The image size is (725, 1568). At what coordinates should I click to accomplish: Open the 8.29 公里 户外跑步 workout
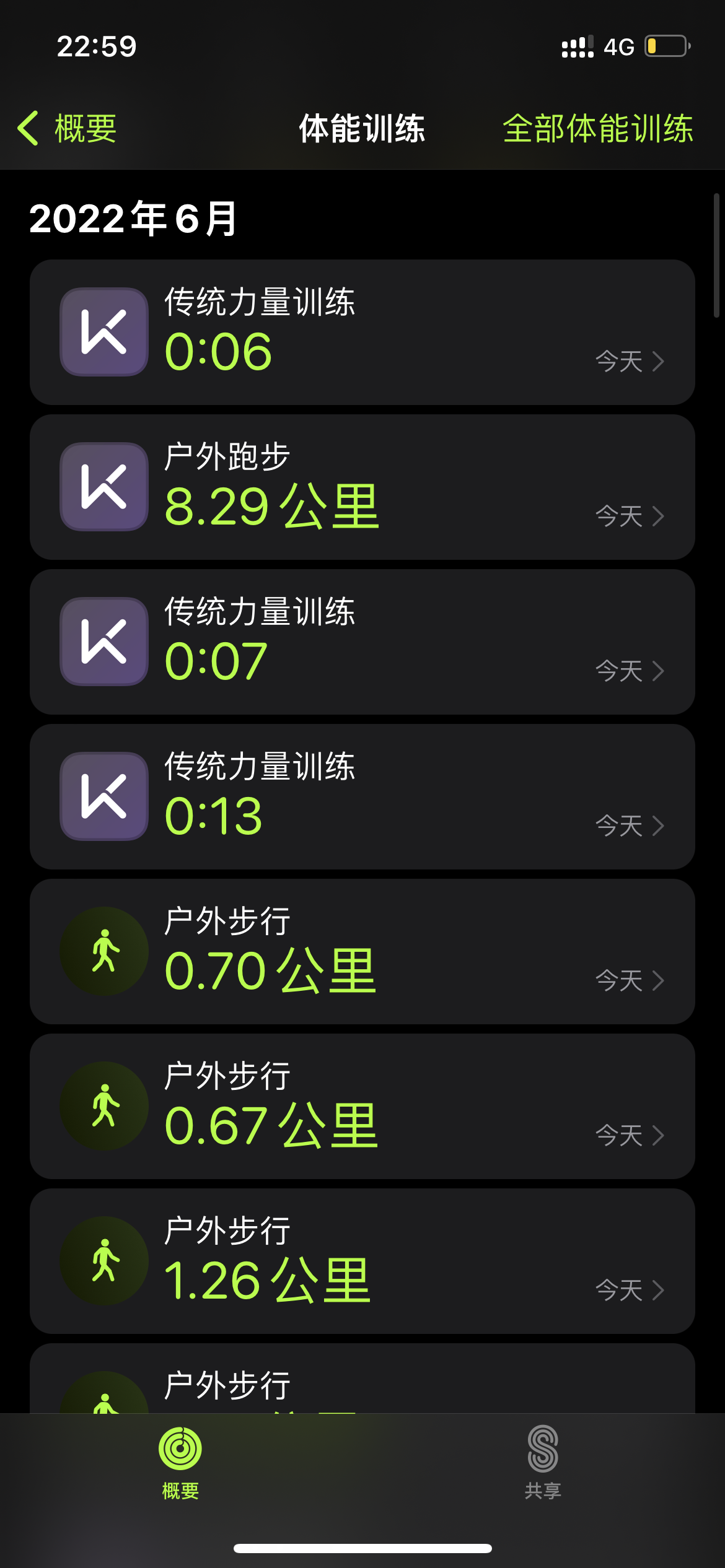click(x=362, y=487)
